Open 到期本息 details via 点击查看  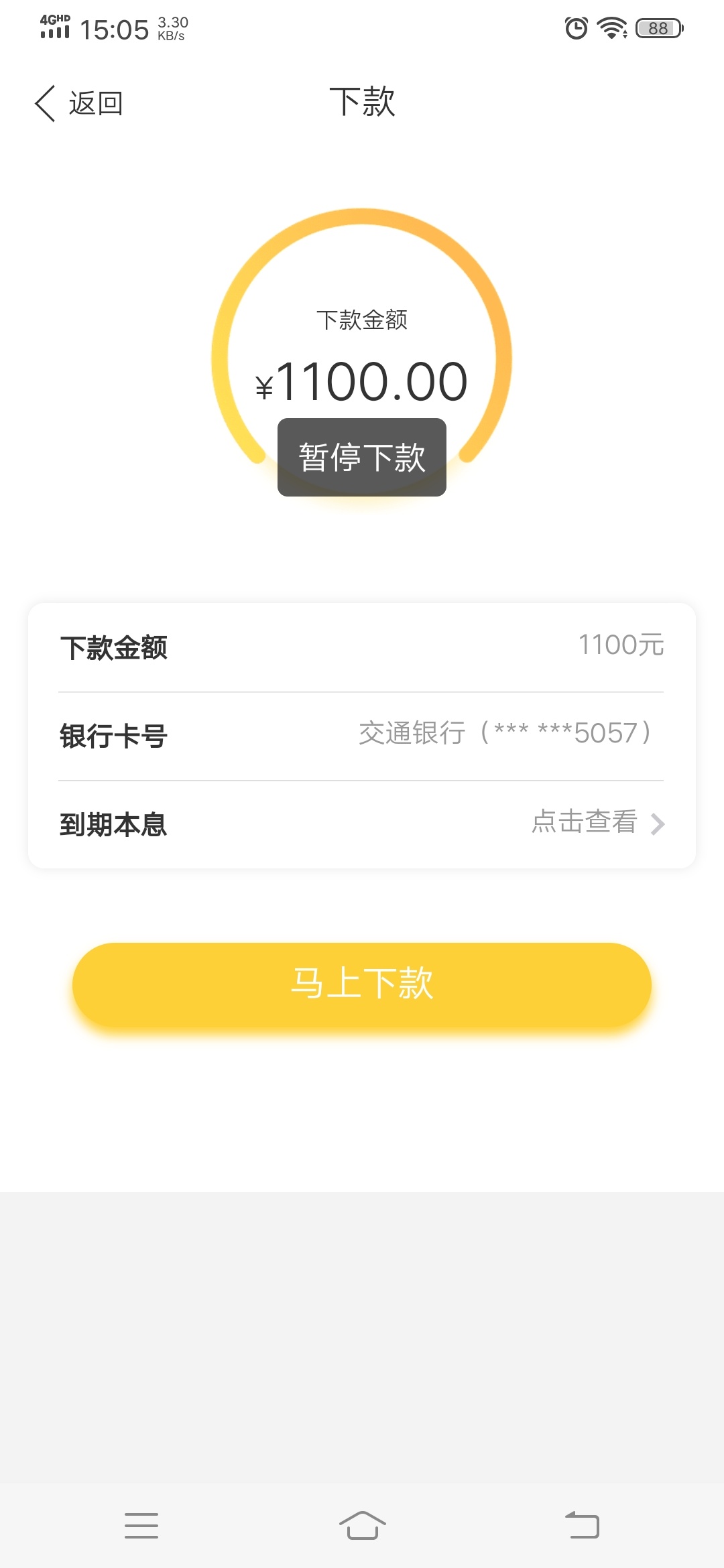(x=598, y=822)
